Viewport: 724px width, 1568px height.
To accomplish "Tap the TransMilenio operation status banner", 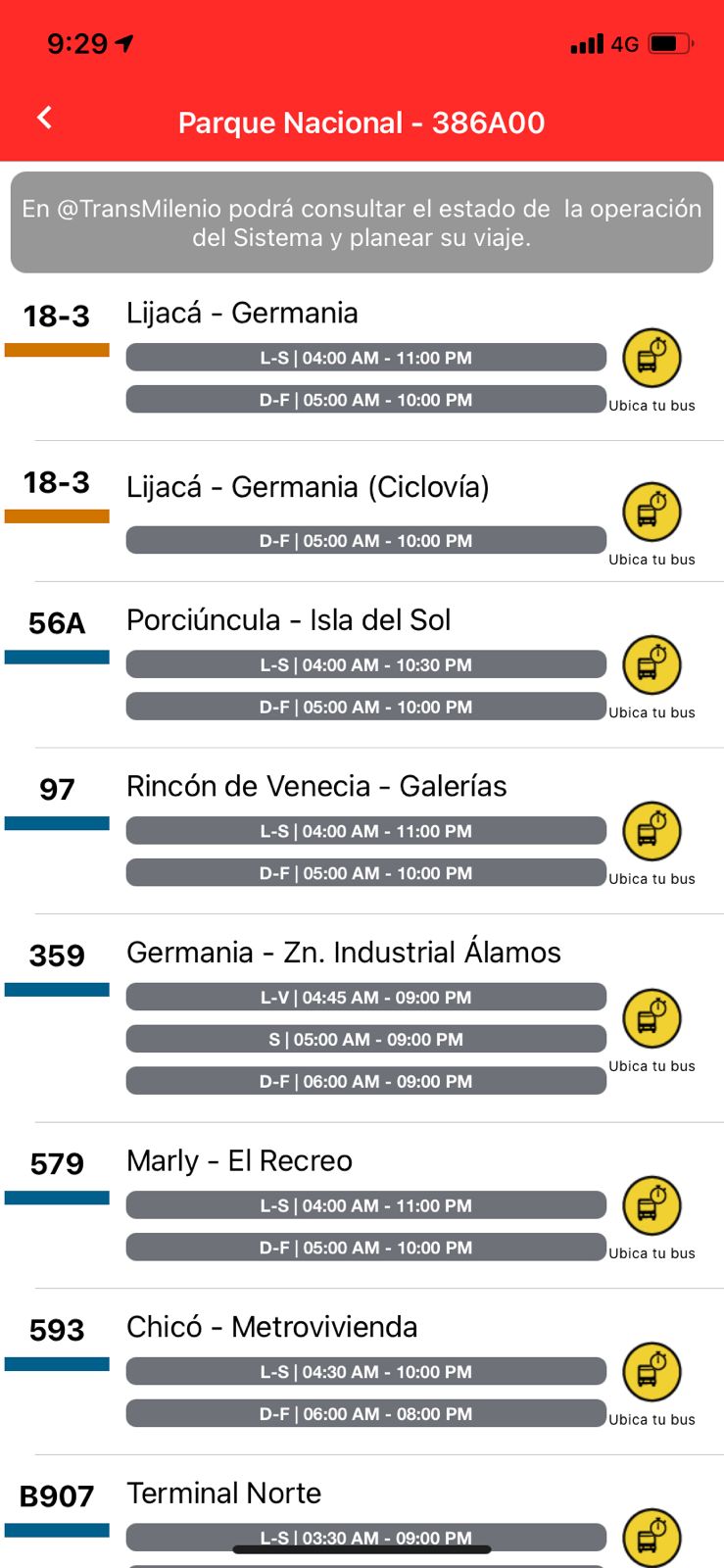I will point(362,222).
